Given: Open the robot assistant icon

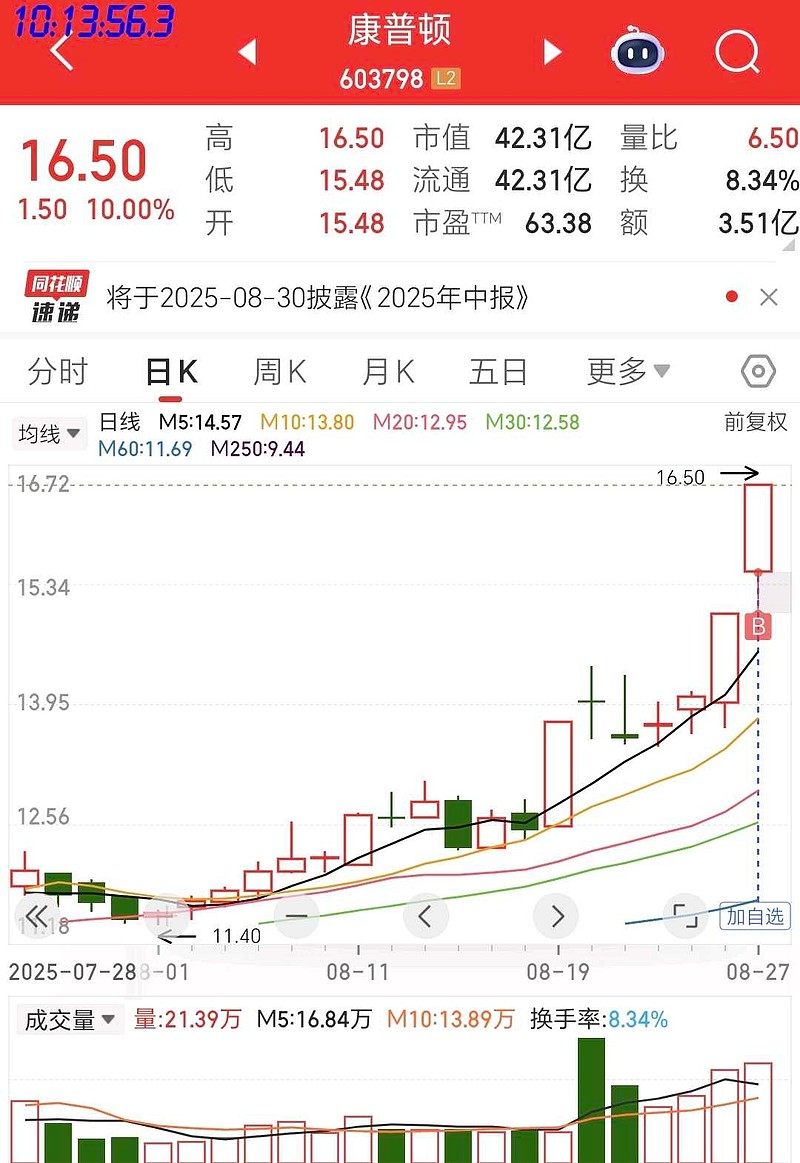Looking at the screenshot, I should 639,52.
